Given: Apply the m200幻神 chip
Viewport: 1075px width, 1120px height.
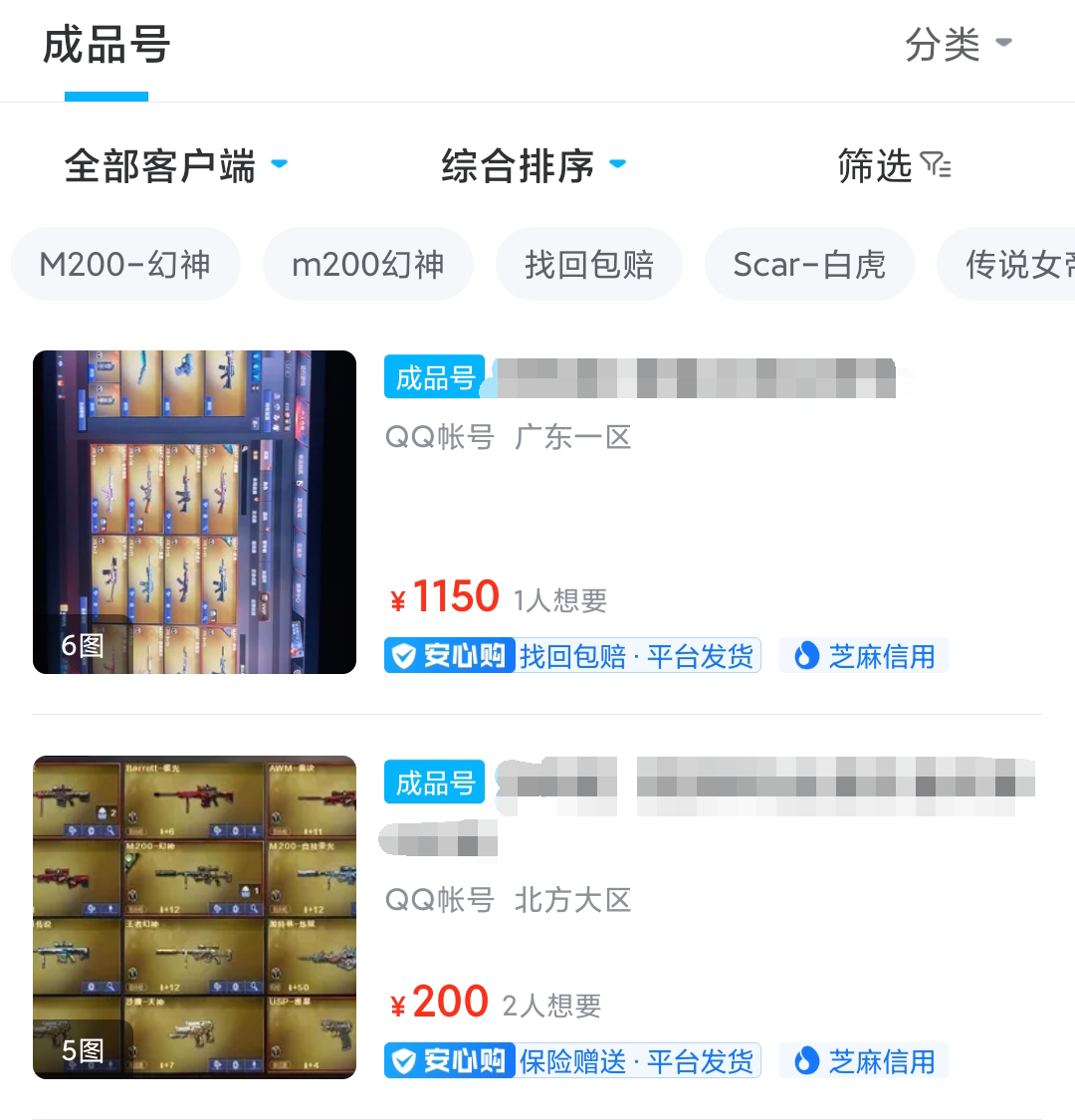Looking at the screenshot, I should tap(367, 265).
